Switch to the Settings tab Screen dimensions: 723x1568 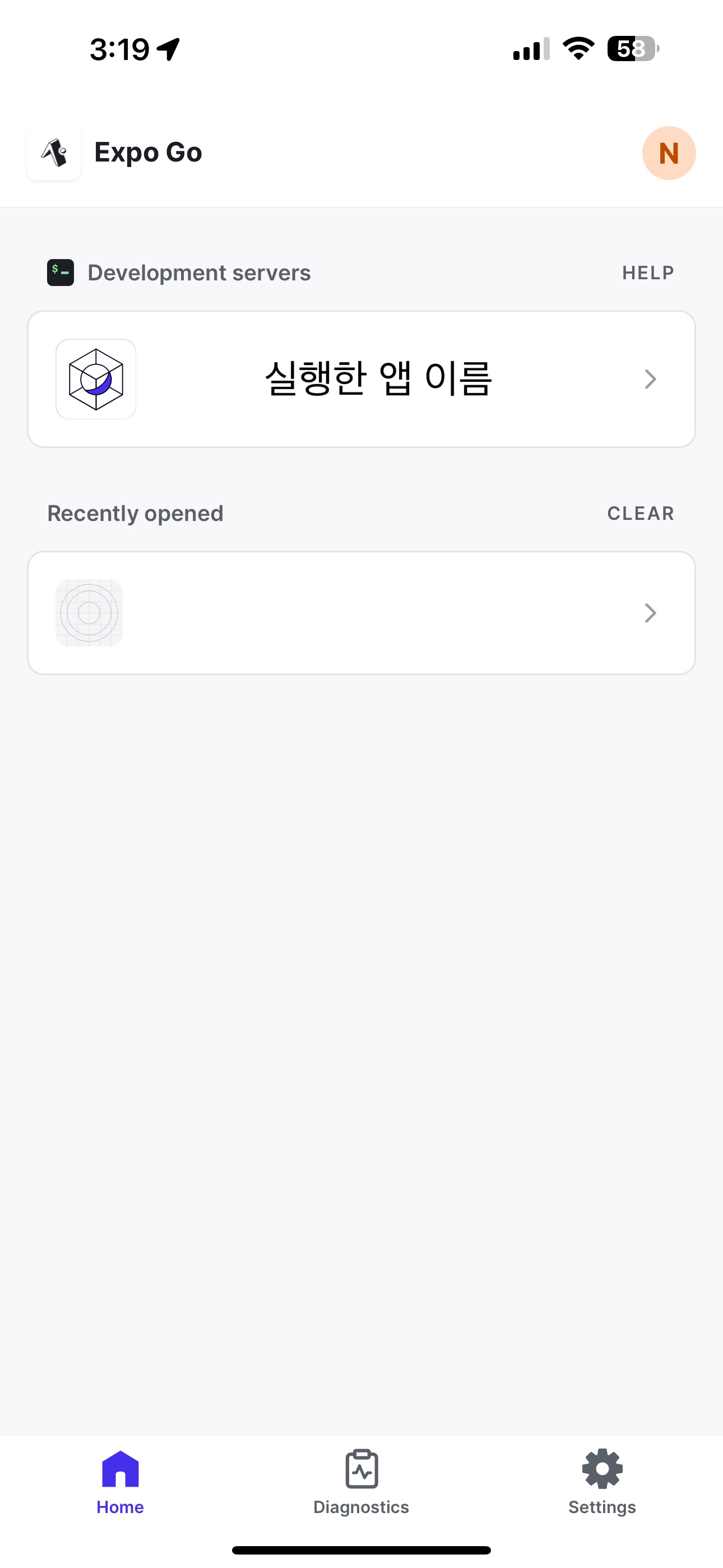[x=602, y=1482]
